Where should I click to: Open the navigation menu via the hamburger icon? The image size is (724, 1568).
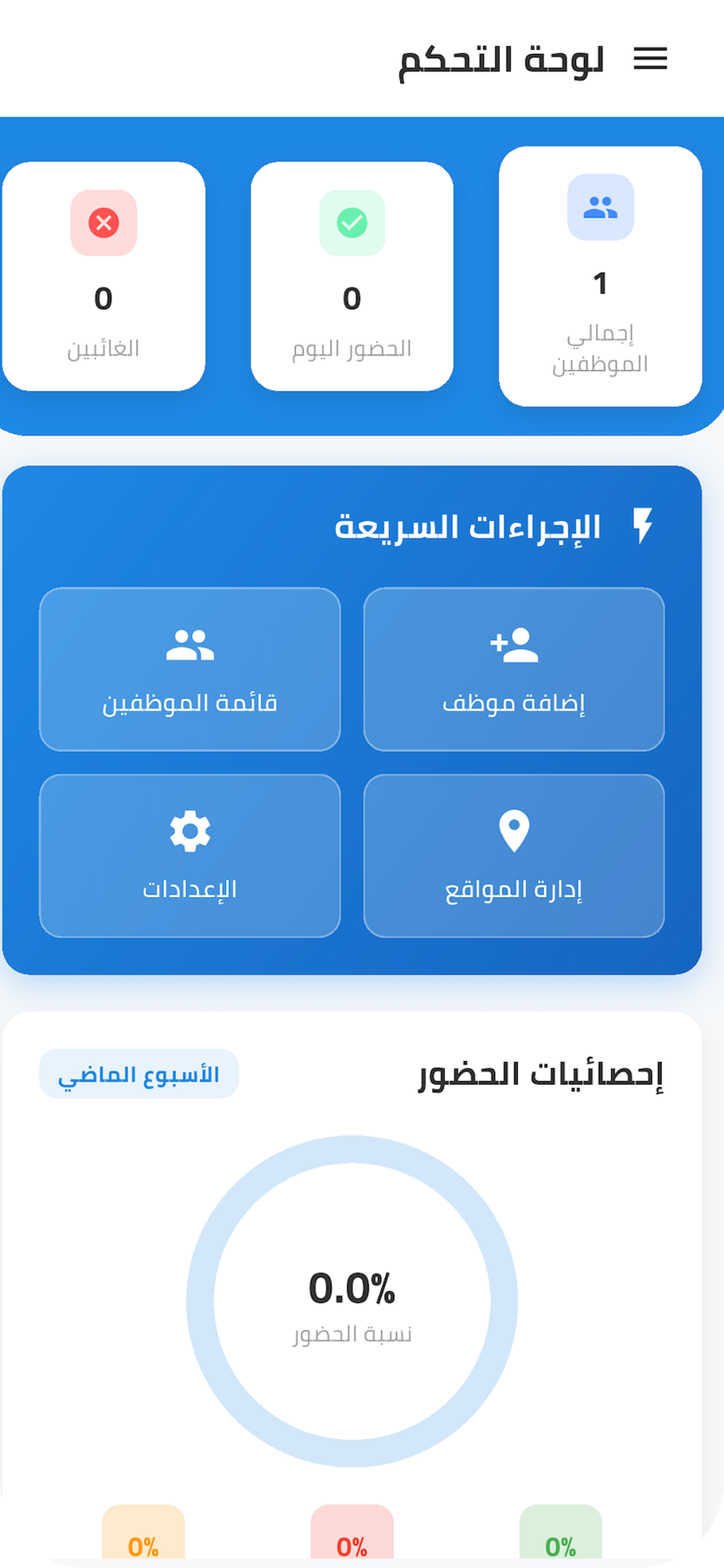click(652, 58)
